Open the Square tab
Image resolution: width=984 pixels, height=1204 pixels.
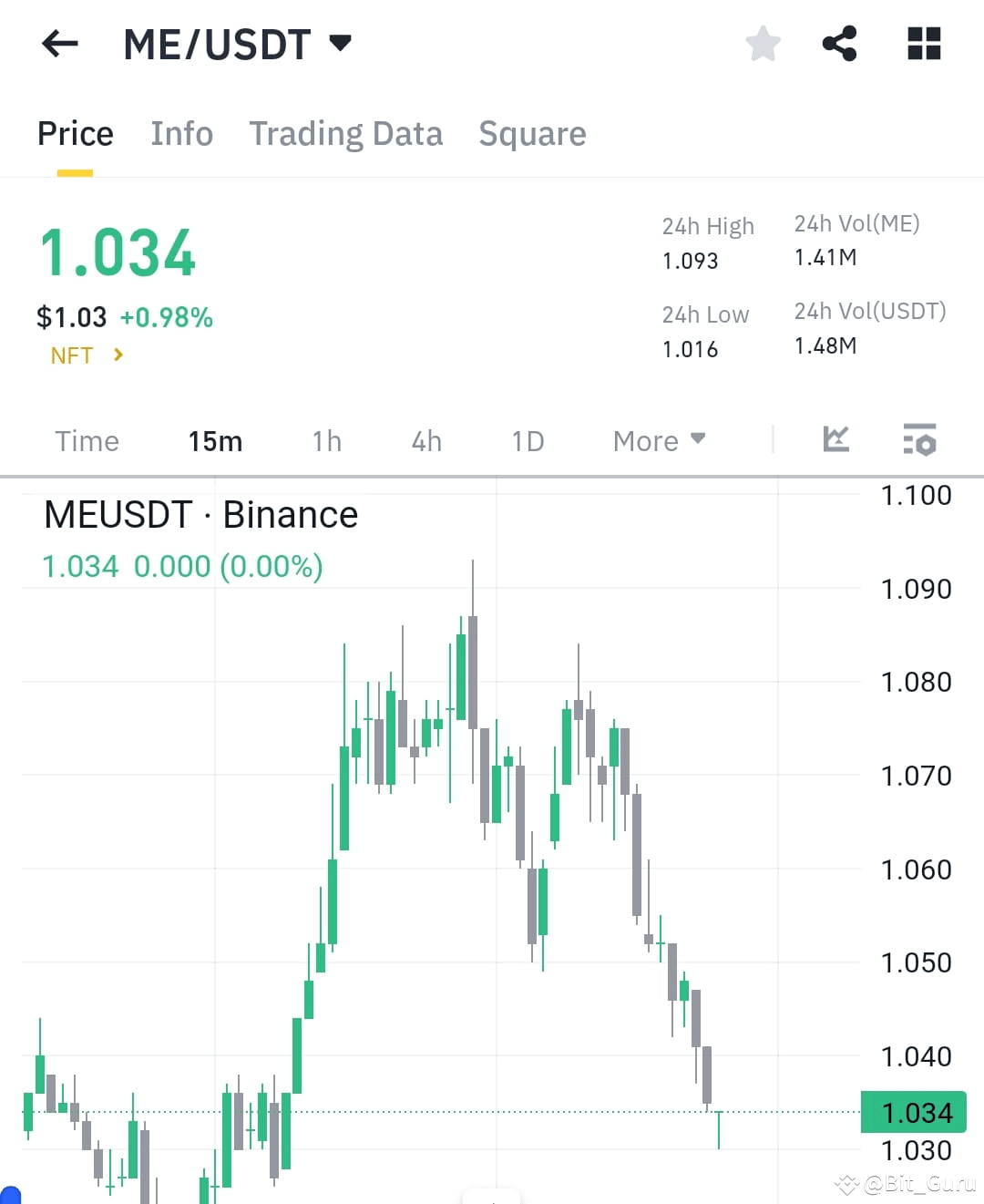coord(532,134)
